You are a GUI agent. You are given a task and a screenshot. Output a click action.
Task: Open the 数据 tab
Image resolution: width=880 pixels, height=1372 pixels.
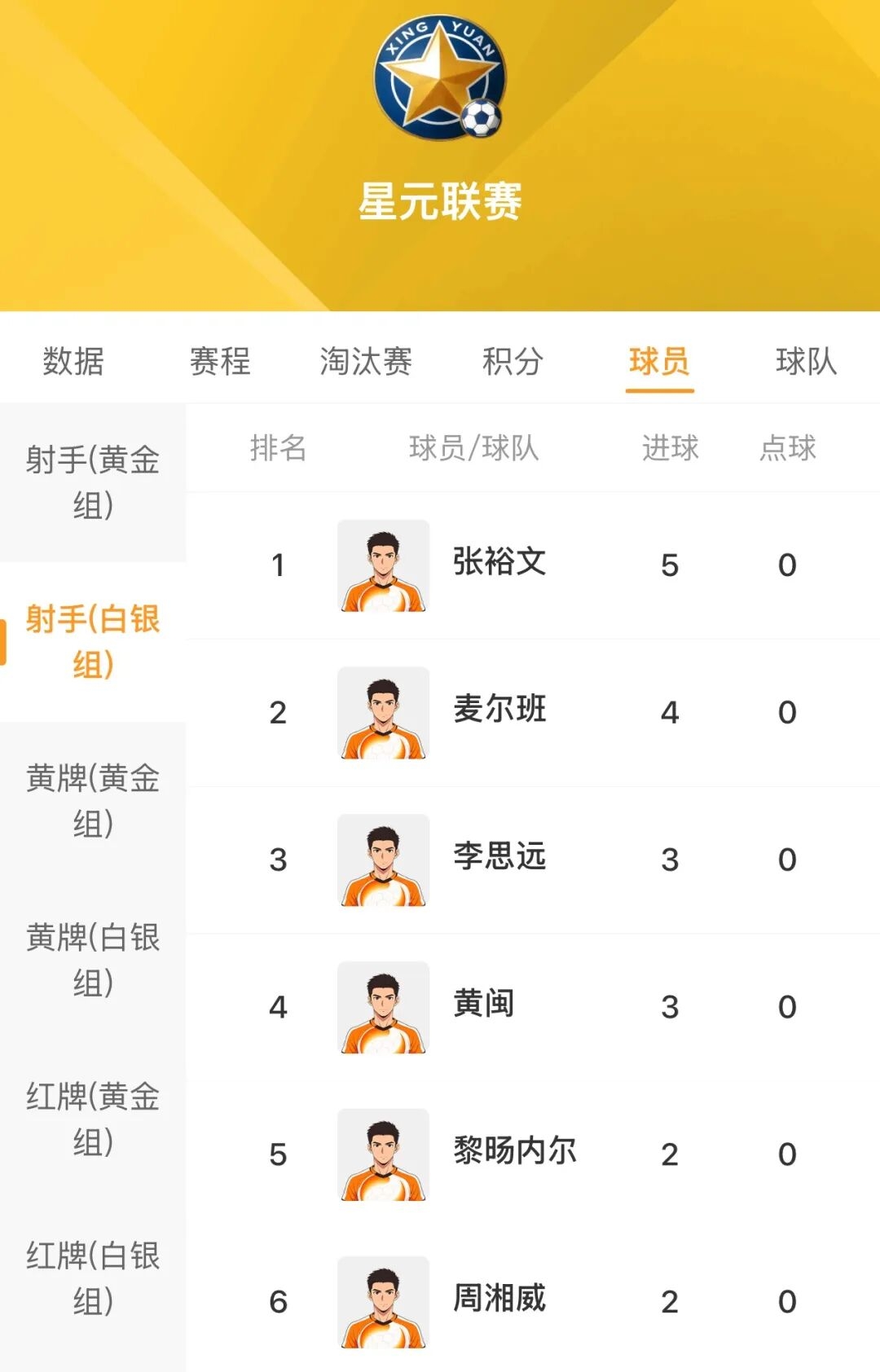(73, 364)
